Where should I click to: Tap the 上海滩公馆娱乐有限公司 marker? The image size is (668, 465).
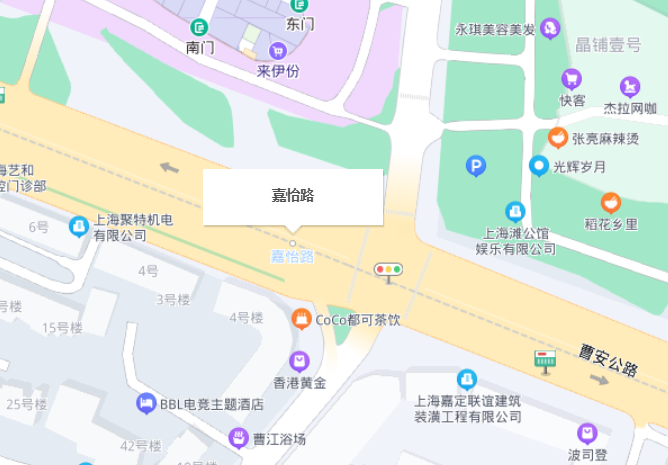click(515, 211)
